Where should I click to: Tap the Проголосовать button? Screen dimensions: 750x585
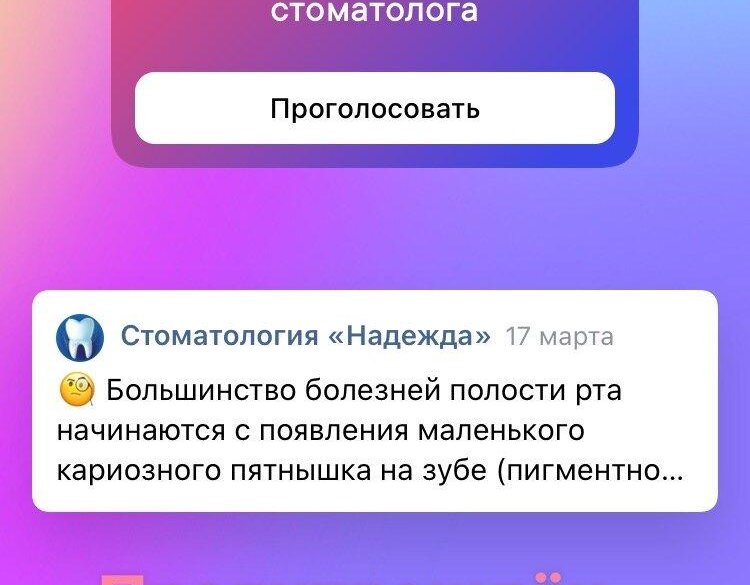[374, 108]
